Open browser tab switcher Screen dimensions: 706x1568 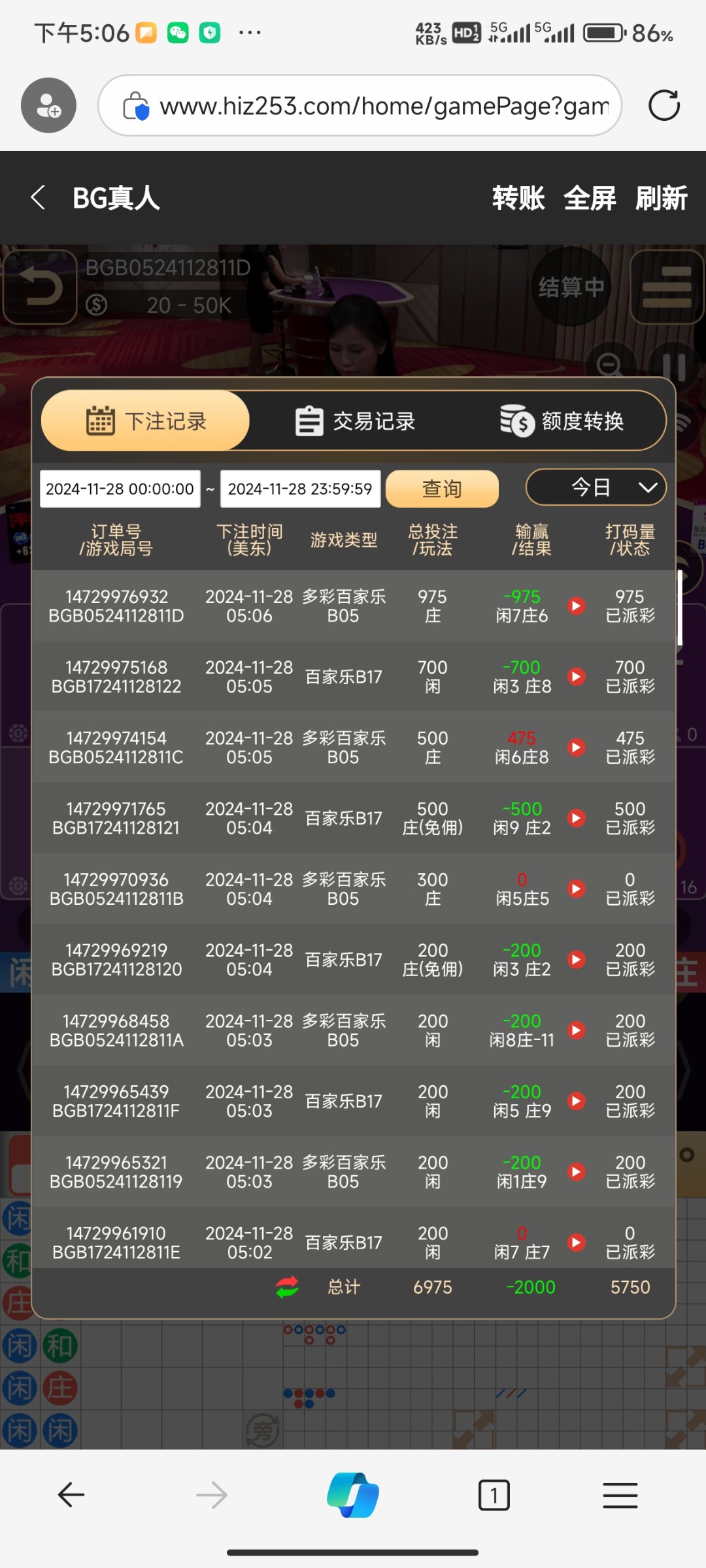(494, 1495)
